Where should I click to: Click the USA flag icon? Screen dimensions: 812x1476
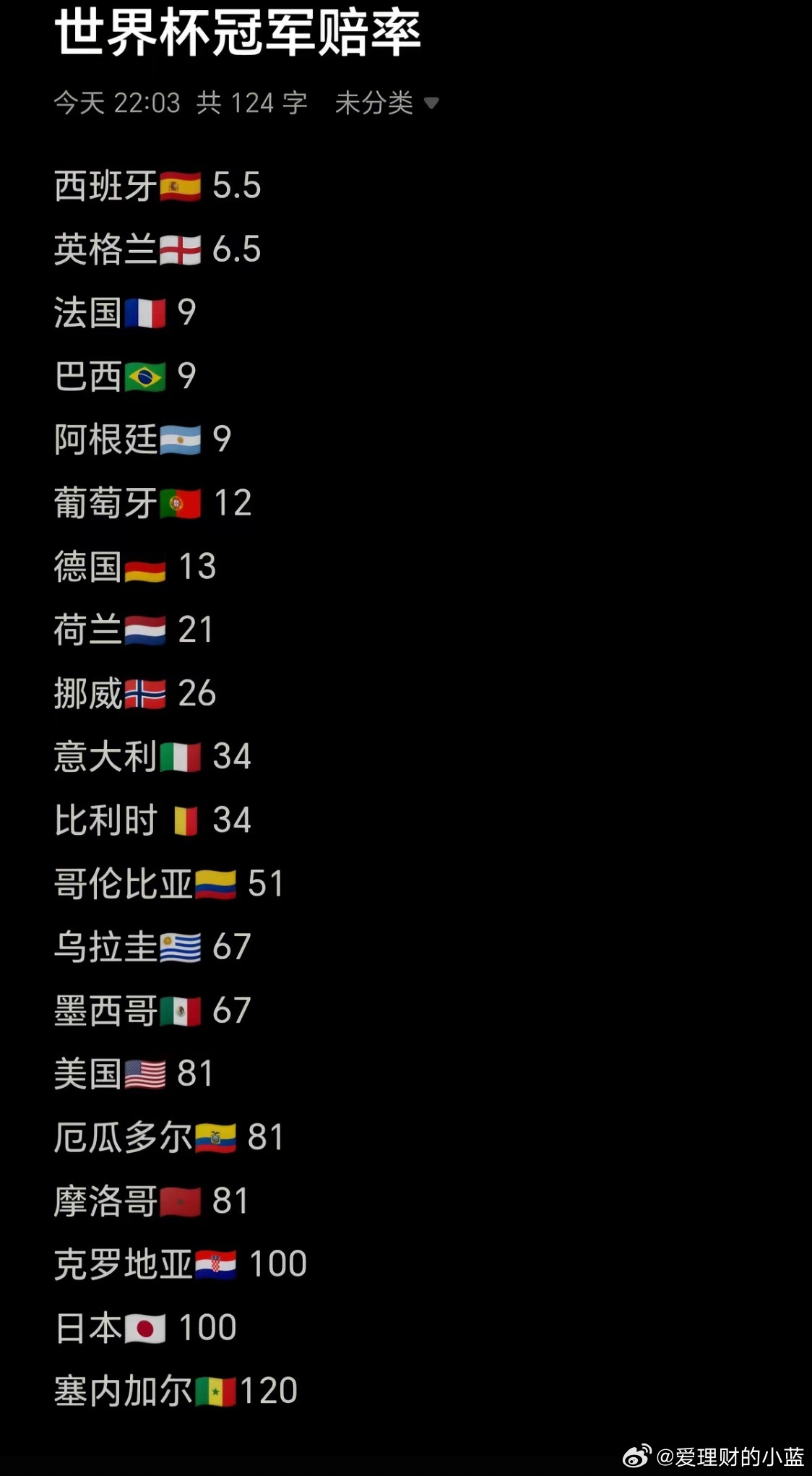coord(144,1073)
